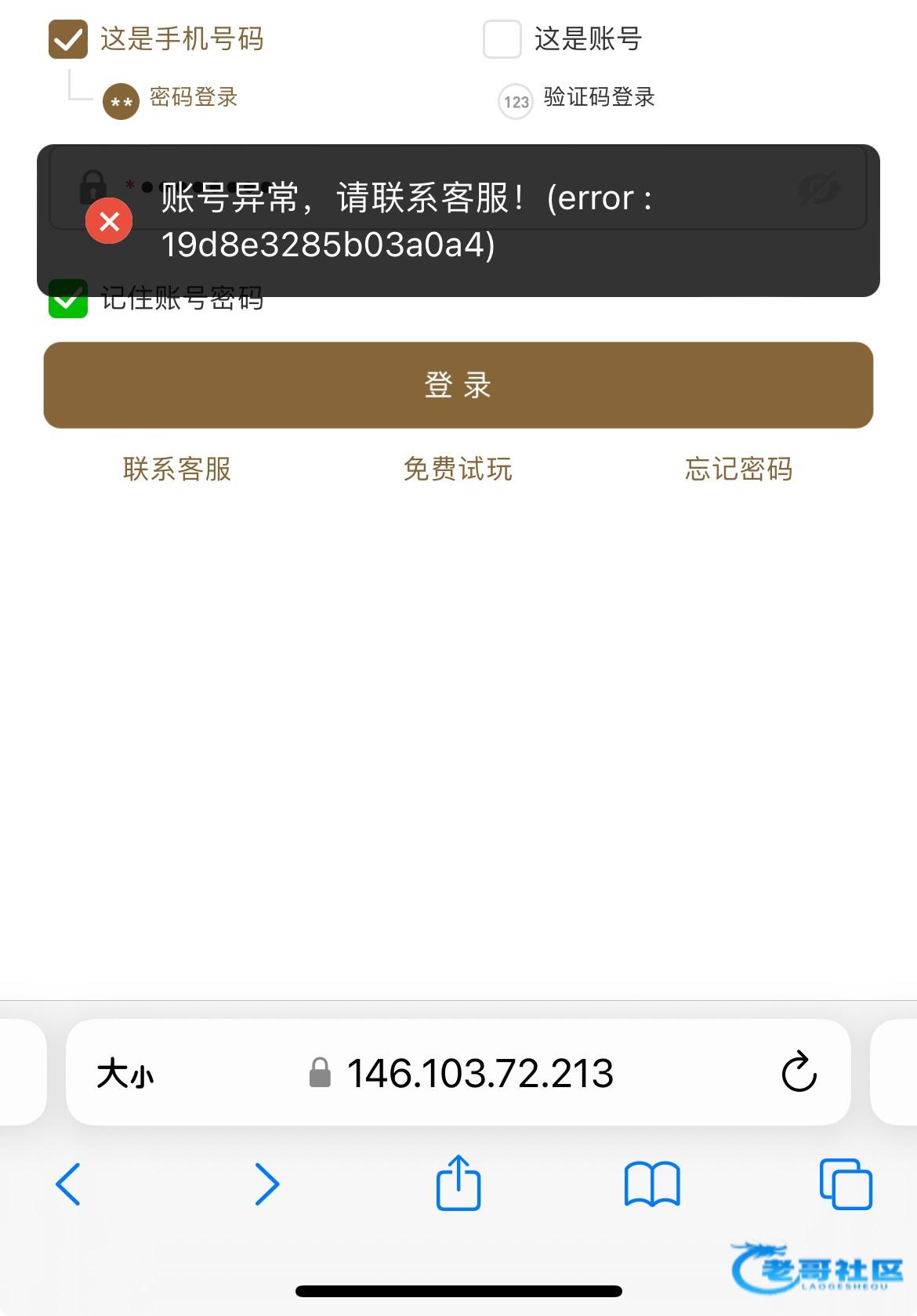Go back to the previous page
The image size is (917, 1316).
coord(68,1184)
